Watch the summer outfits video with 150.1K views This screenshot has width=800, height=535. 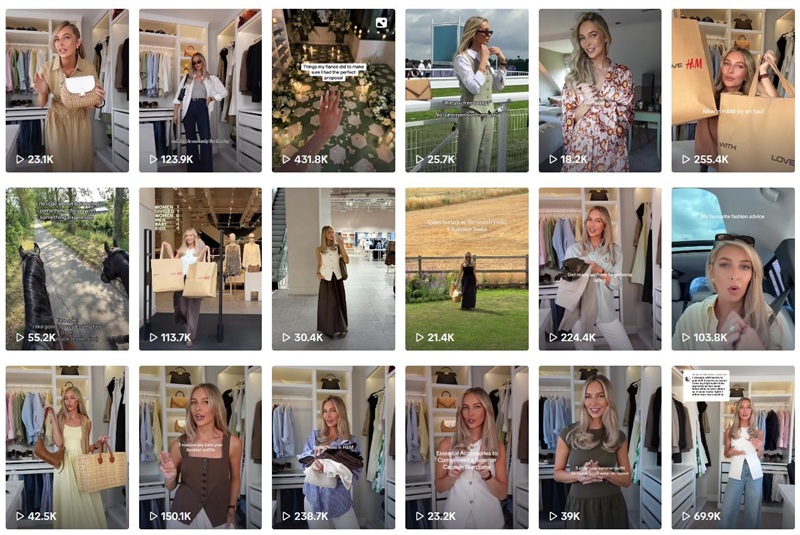[x=200, y=446]
